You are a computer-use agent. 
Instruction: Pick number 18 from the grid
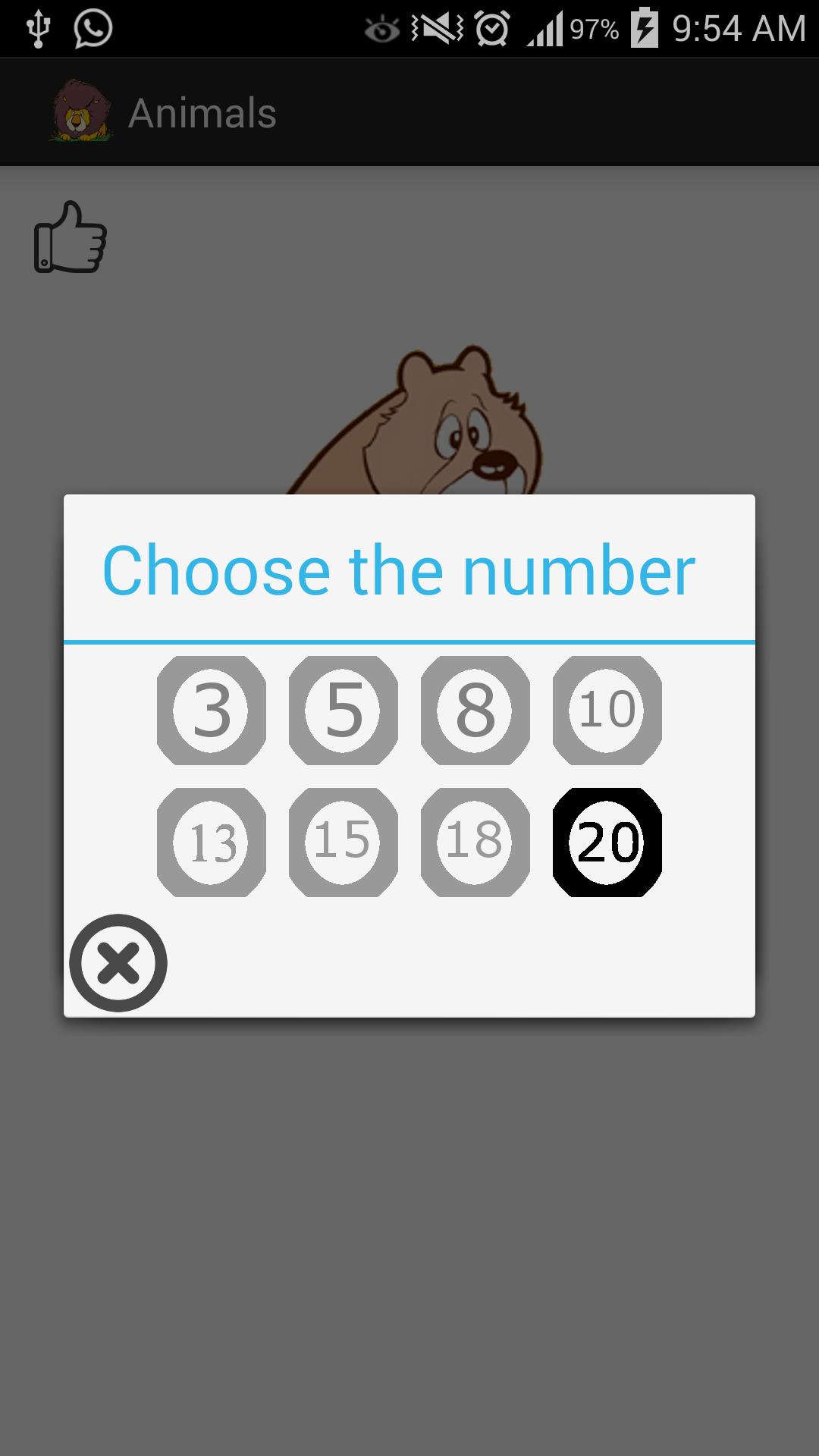coord(475,843)
